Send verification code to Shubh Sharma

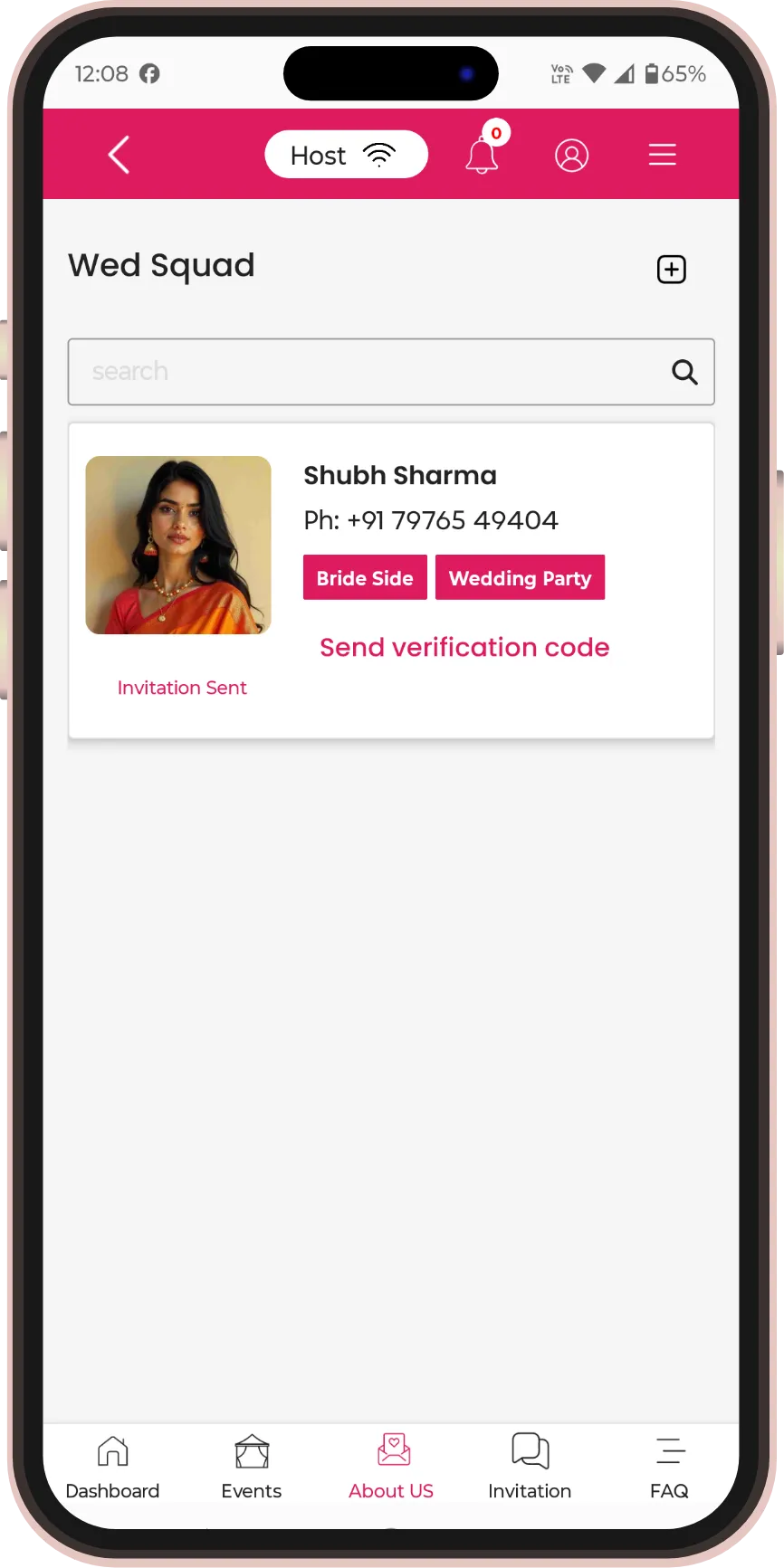pyautogui.click(x=464, y=648)
